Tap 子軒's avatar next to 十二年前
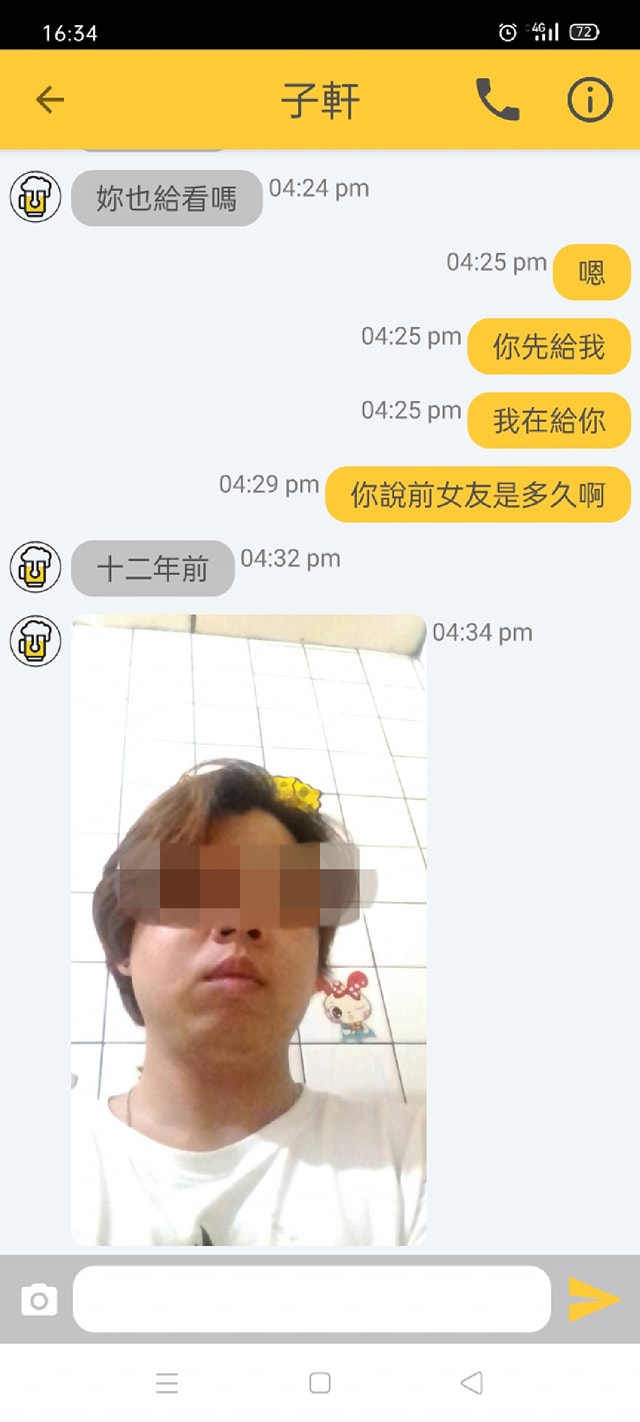The height and width of the screenshot is (1422, 640). (x=36, y=567)
